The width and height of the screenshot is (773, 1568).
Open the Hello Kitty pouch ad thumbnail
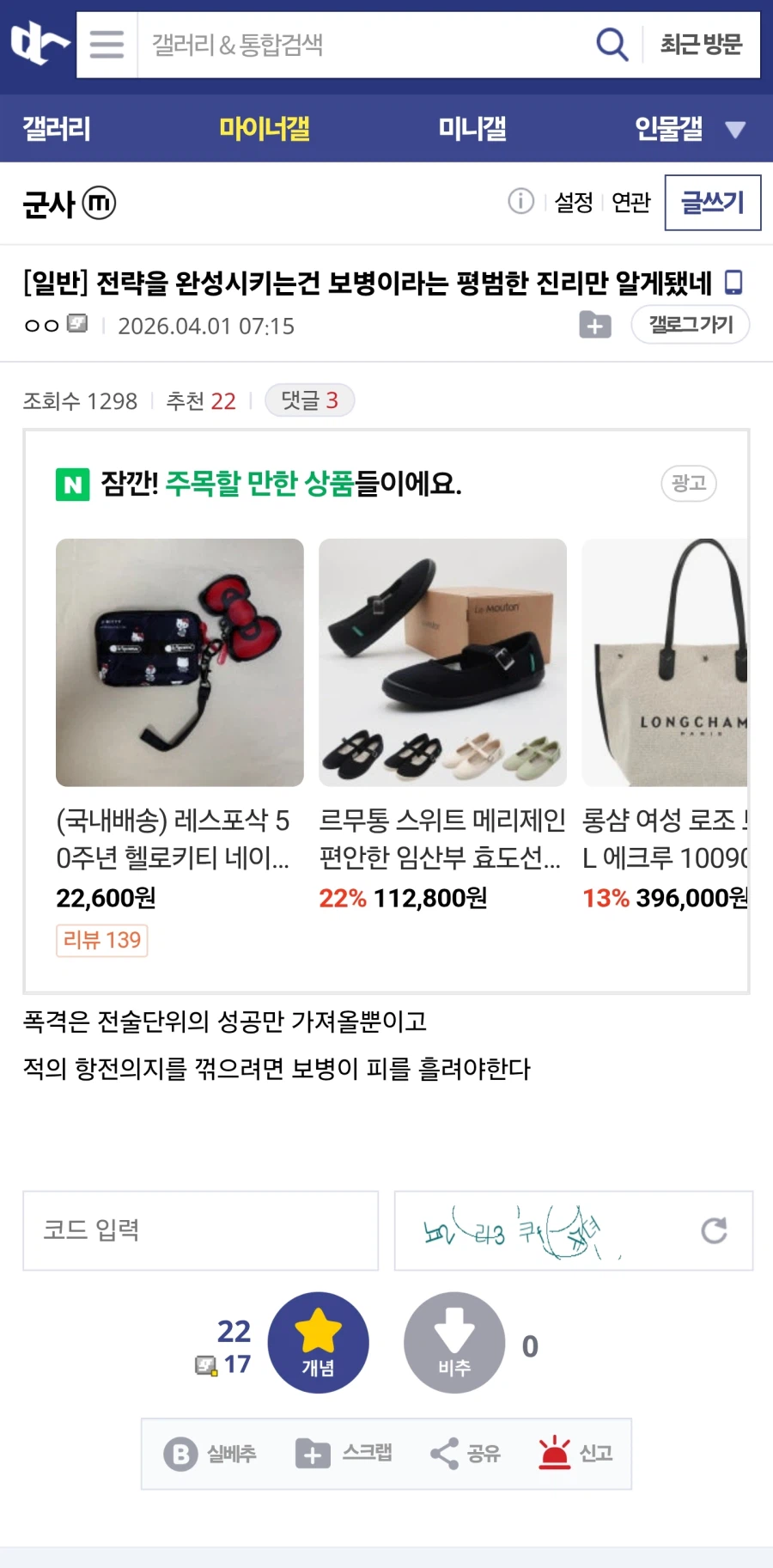tap(180, 662)
